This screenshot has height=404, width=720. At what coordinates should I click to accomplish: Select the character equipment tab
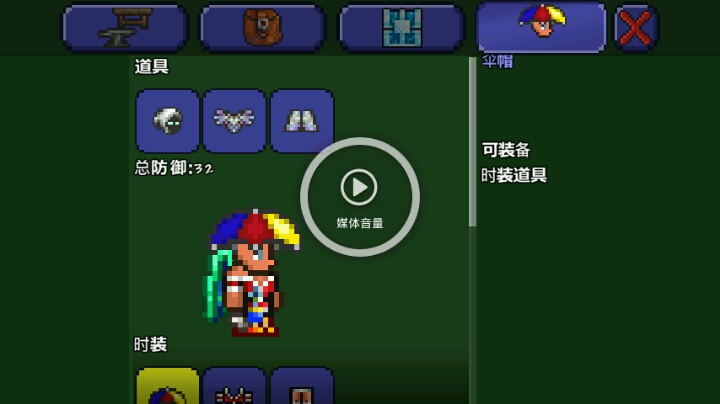(541, 26)
